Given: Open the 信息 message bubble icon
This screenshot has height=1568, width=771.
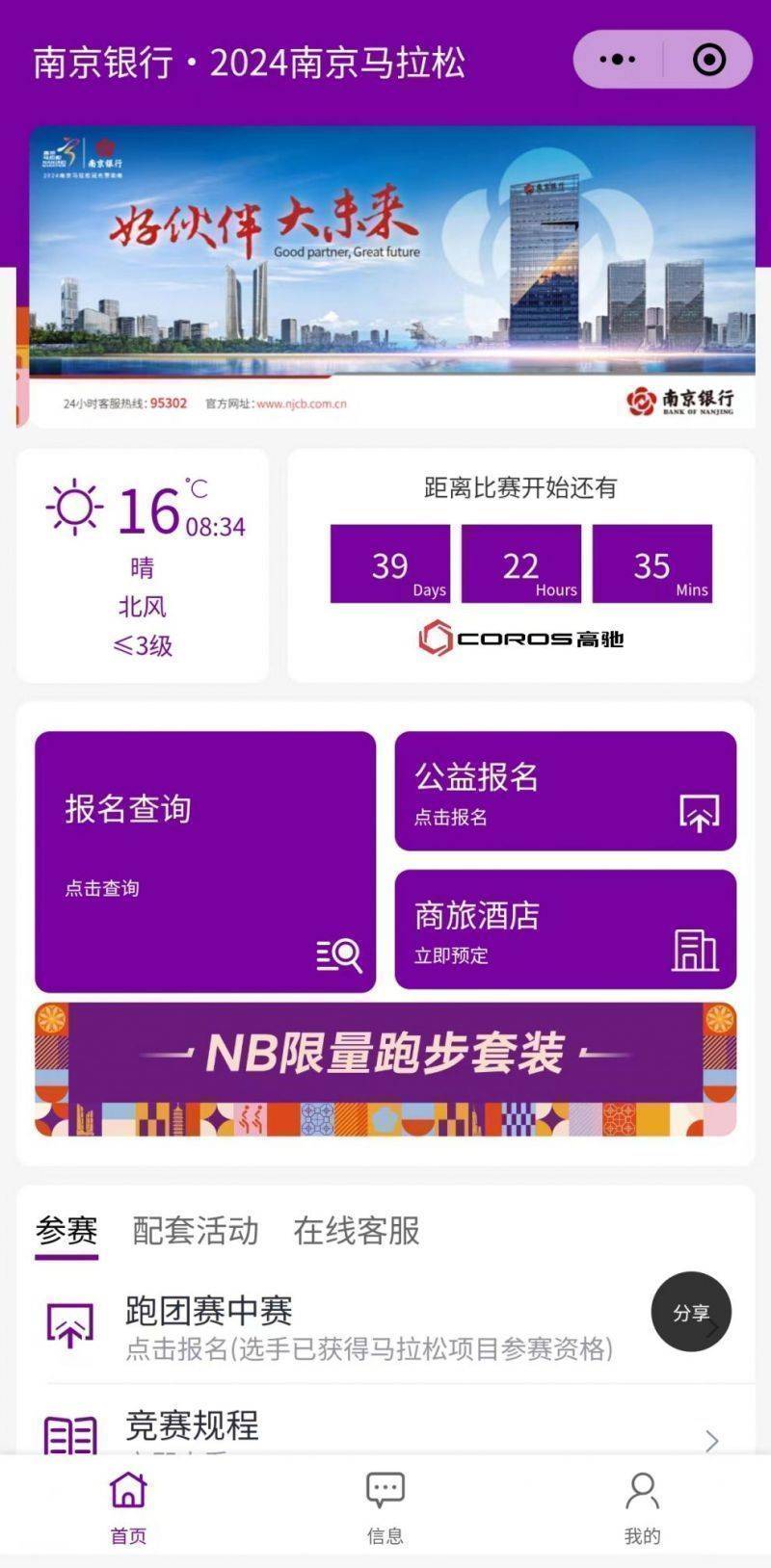Looking at the screenshot, I should 385,1486.
